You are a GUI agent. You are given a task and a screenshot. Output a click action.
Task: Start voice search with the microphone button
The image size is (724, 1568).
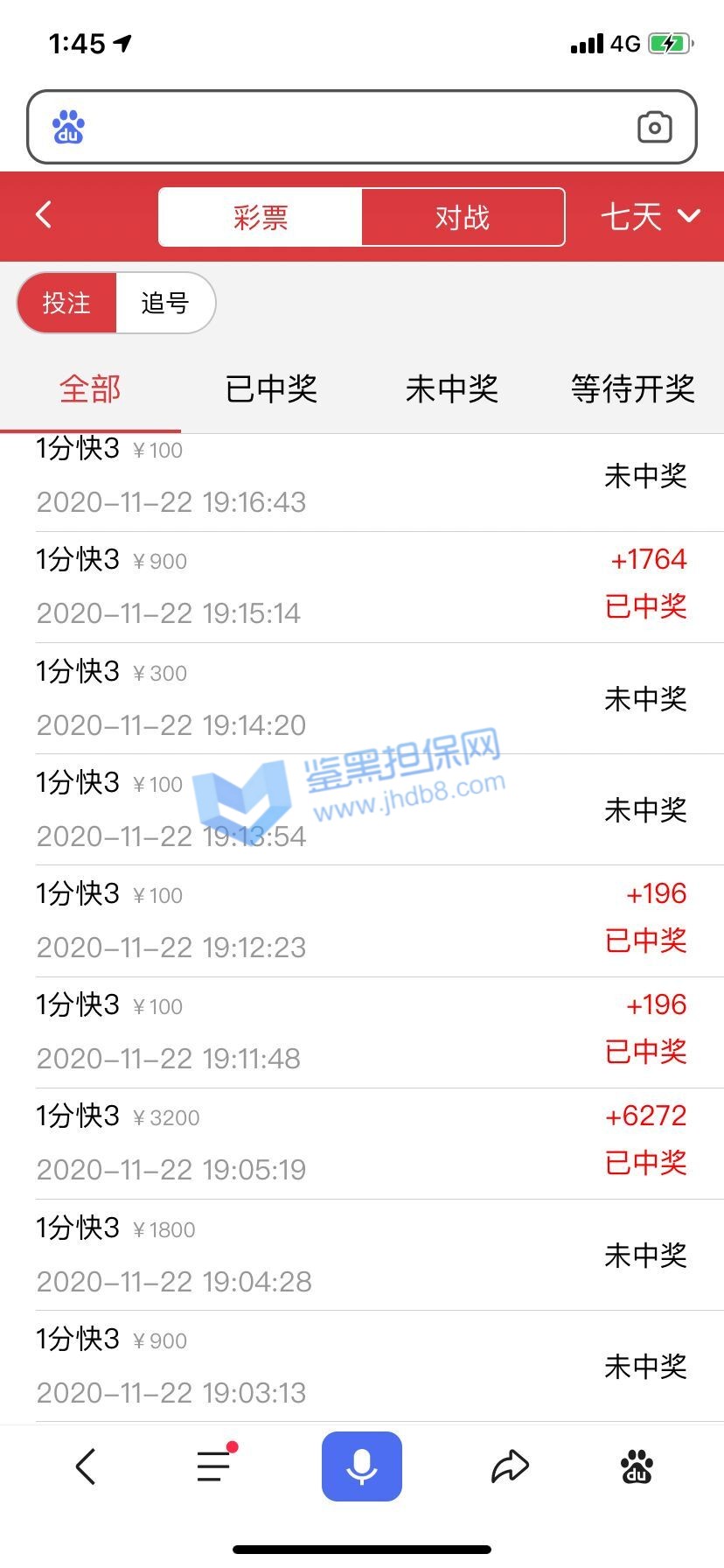pos(362,1466)
